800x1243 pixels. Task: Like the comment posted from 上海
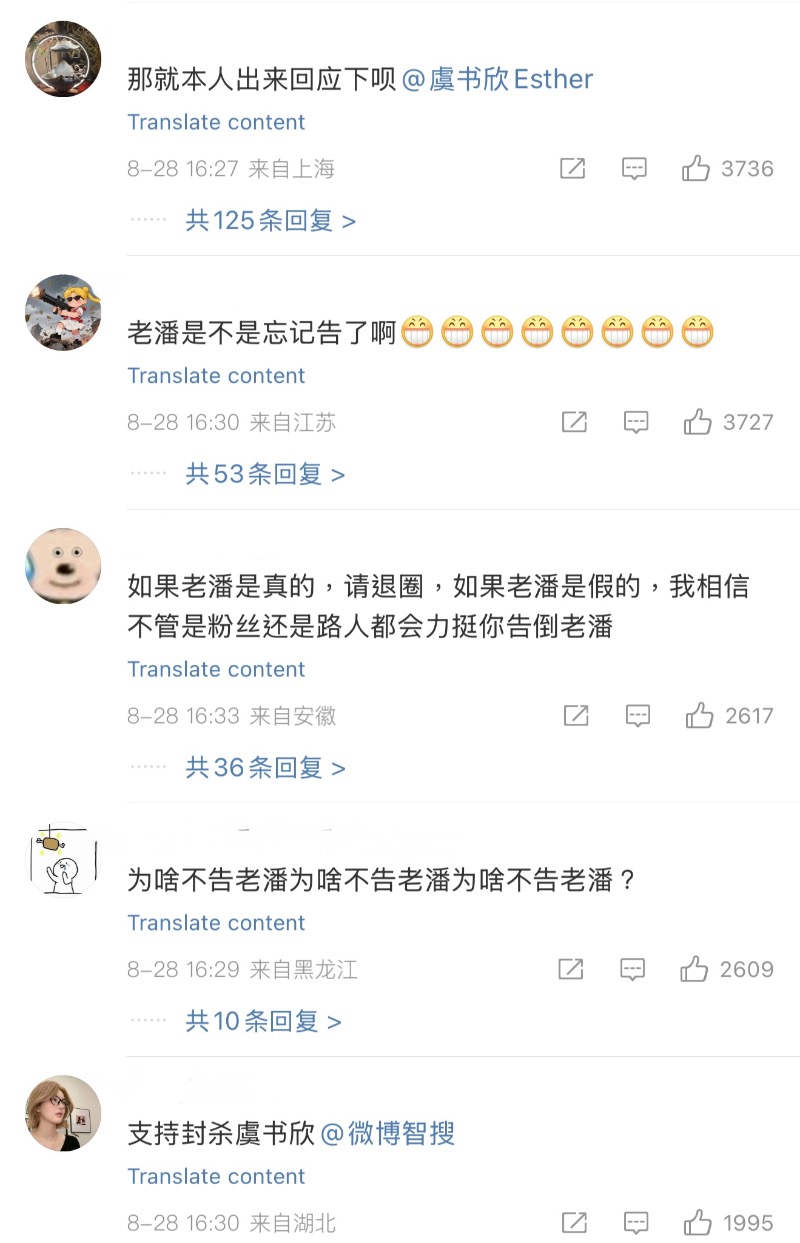coord(696,169)
